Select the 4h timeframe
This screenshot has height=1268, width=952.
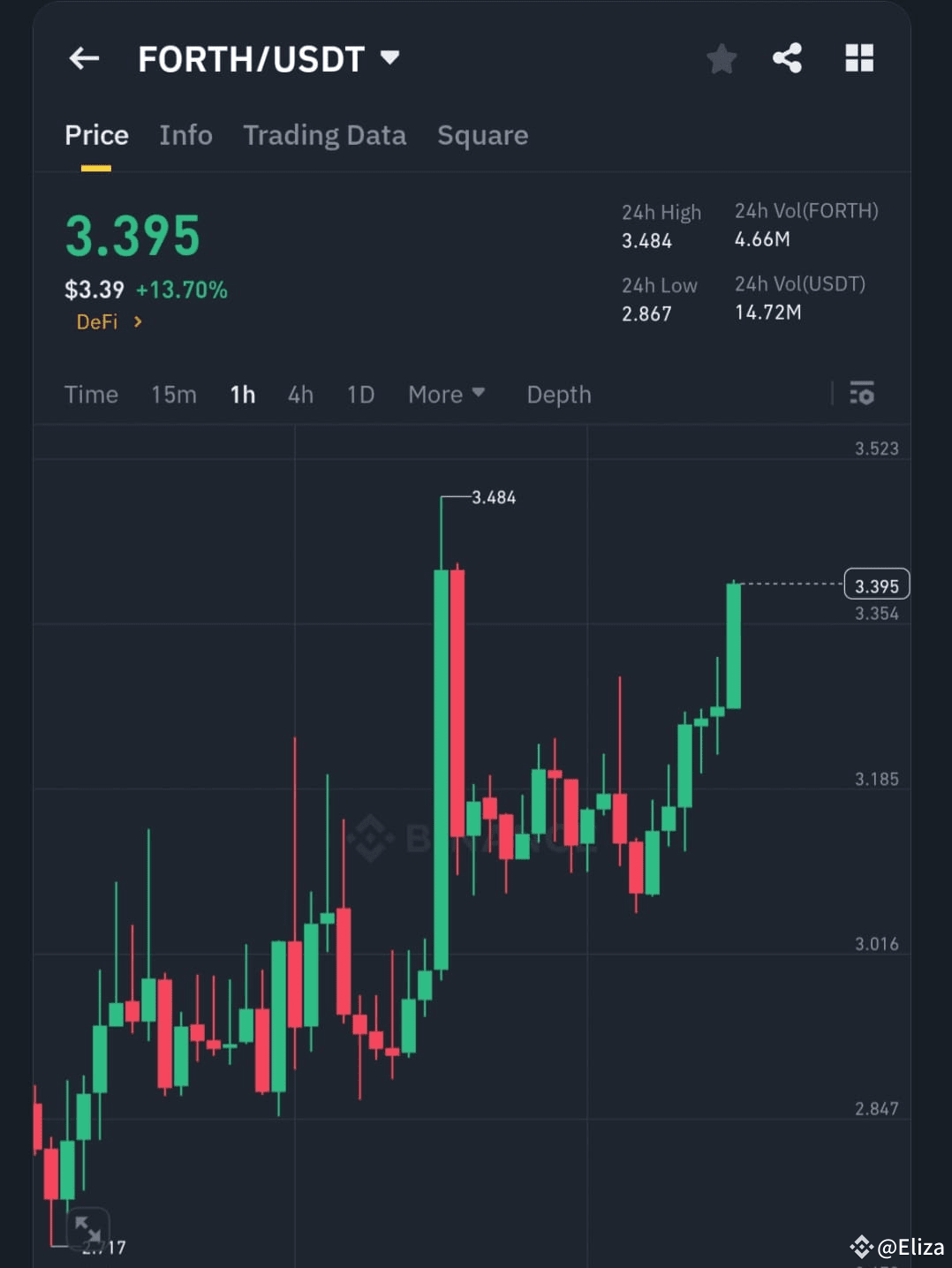(x=300, y=395)
